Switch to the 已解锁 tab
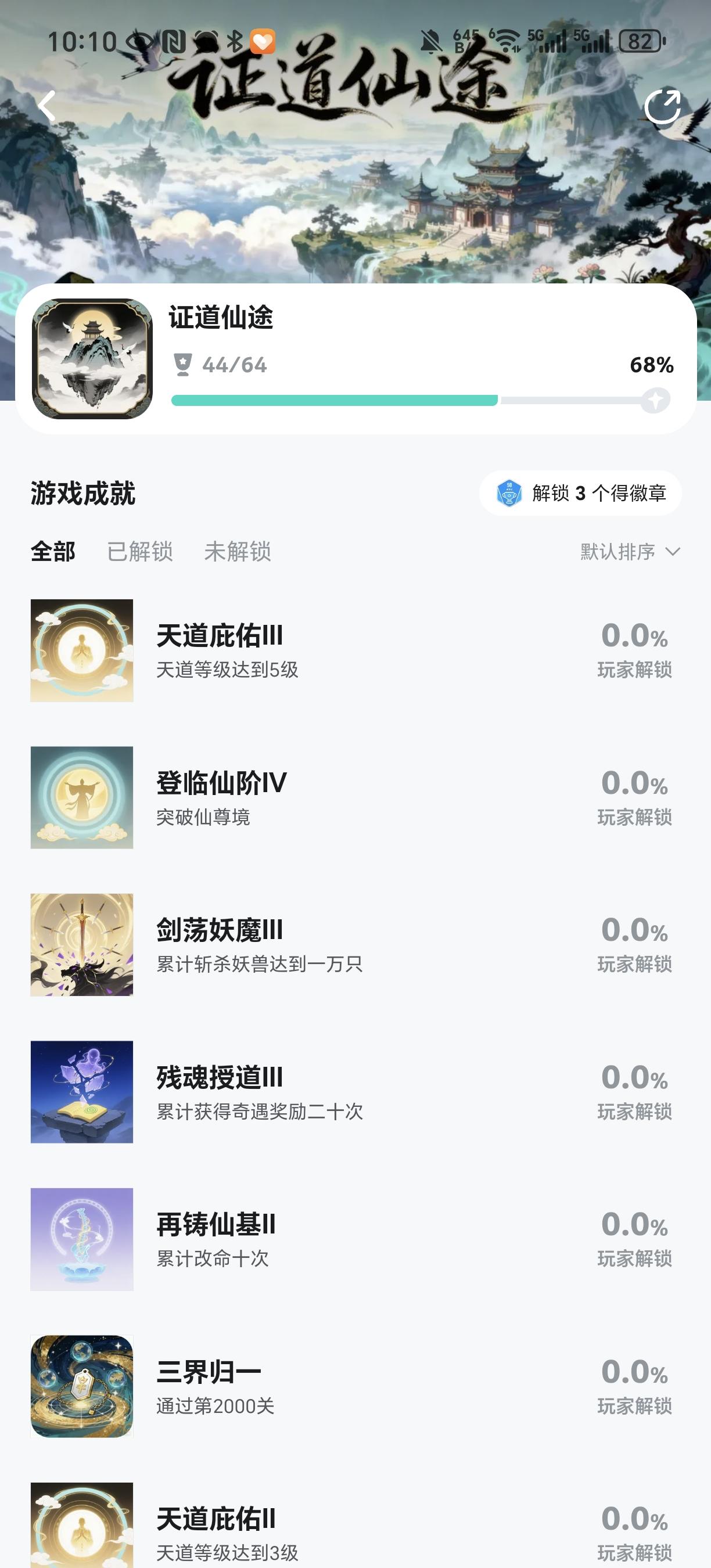Viewport: 711px width, 1568px height. pyautogui.click(x=141, y=552)
